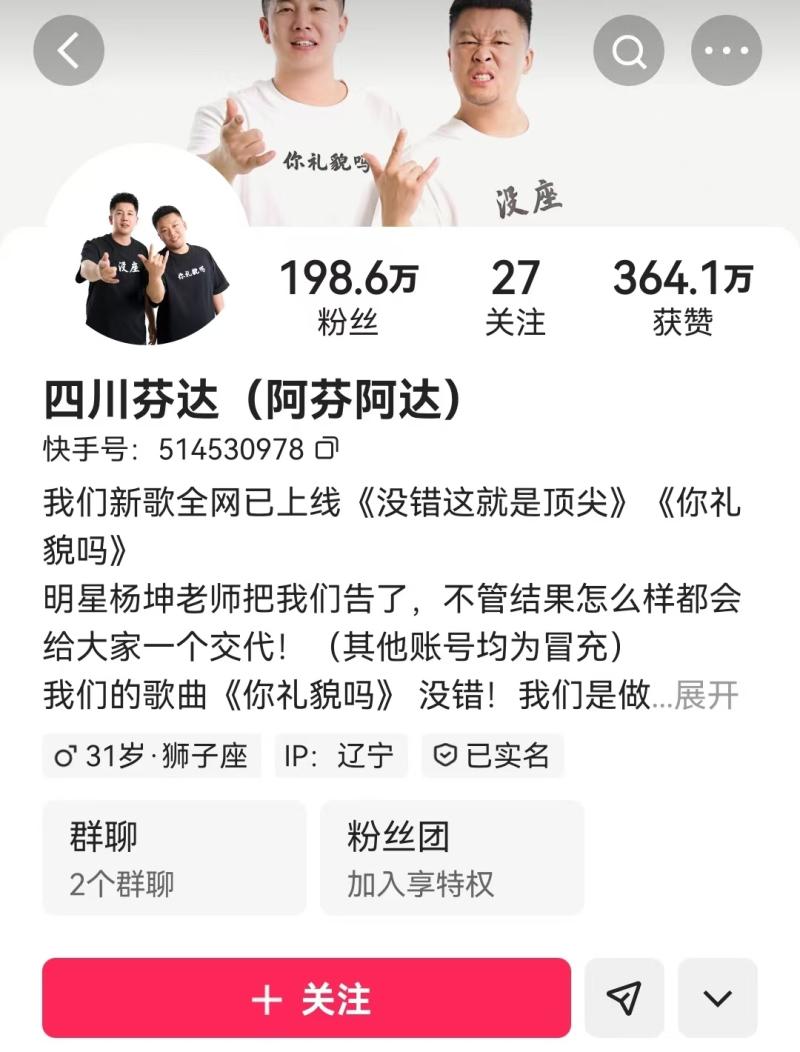This screenshot has width=800, height=1052.
Task: View the 364.1万 获赞 likes count
Action: point(682,297)
